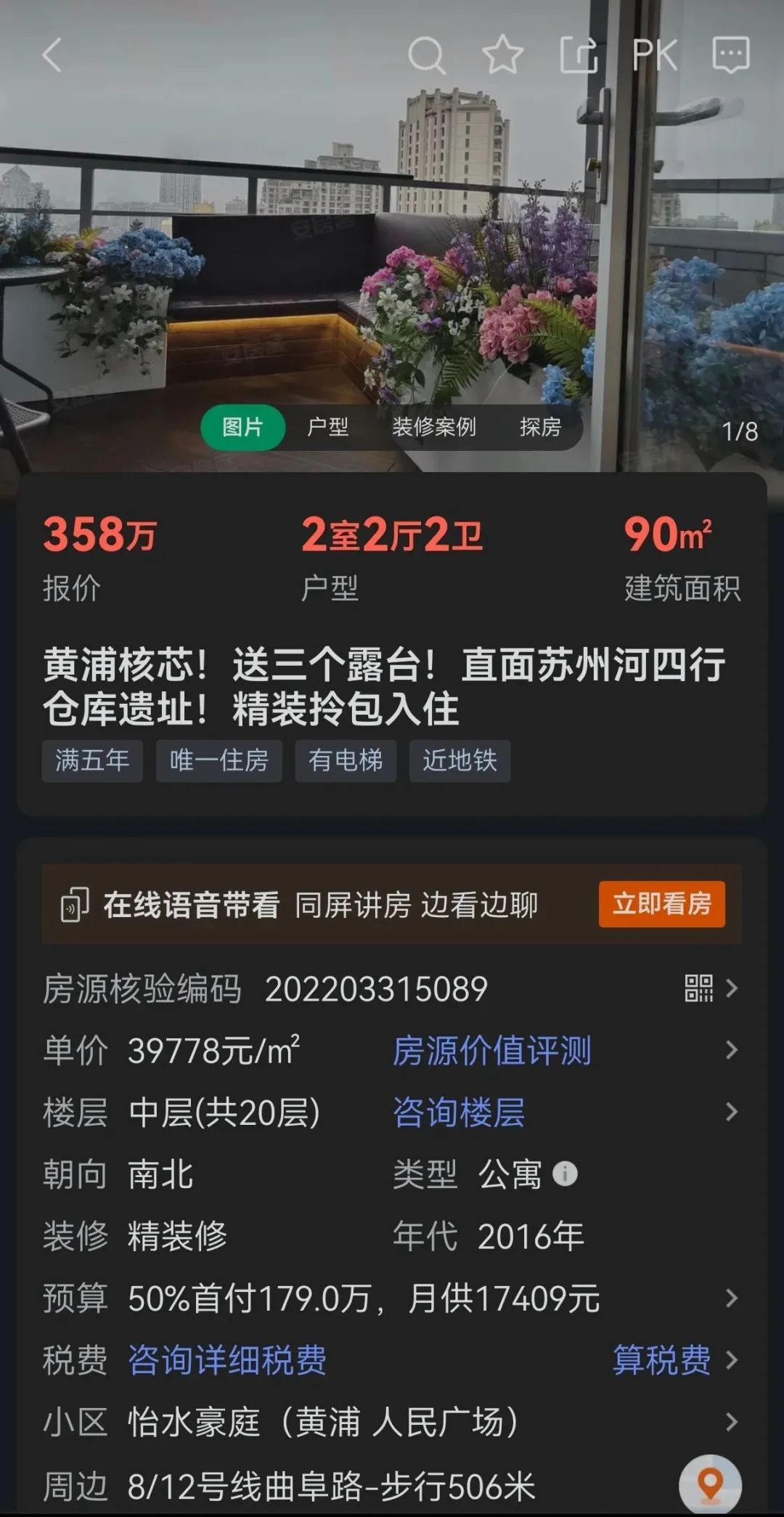
Task: Tap the 立即看房 button
Action: pyautogui.click(x=661, y=903)
